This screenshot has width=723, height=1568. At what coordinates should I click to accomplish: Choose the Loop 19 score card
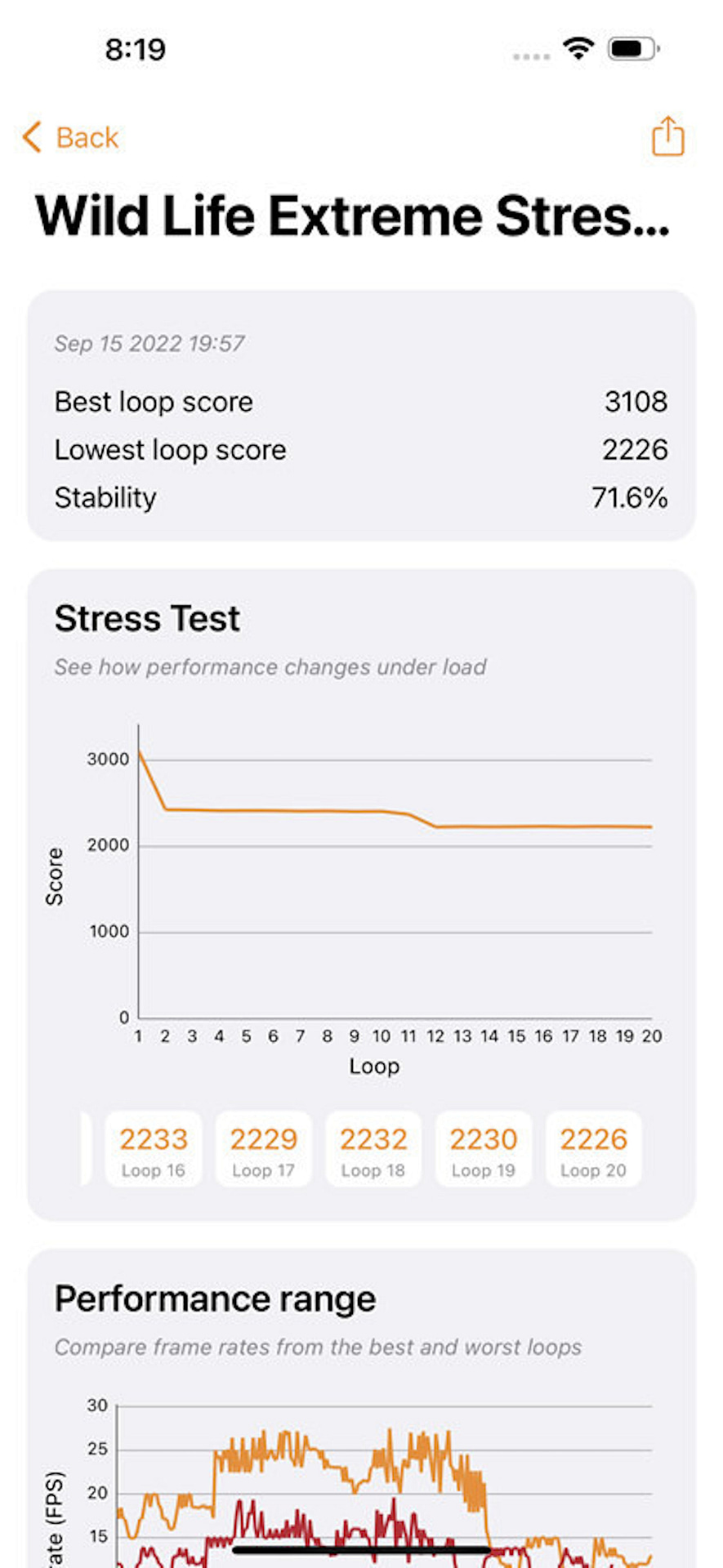pyautogui.click(x=484, y=1148)
